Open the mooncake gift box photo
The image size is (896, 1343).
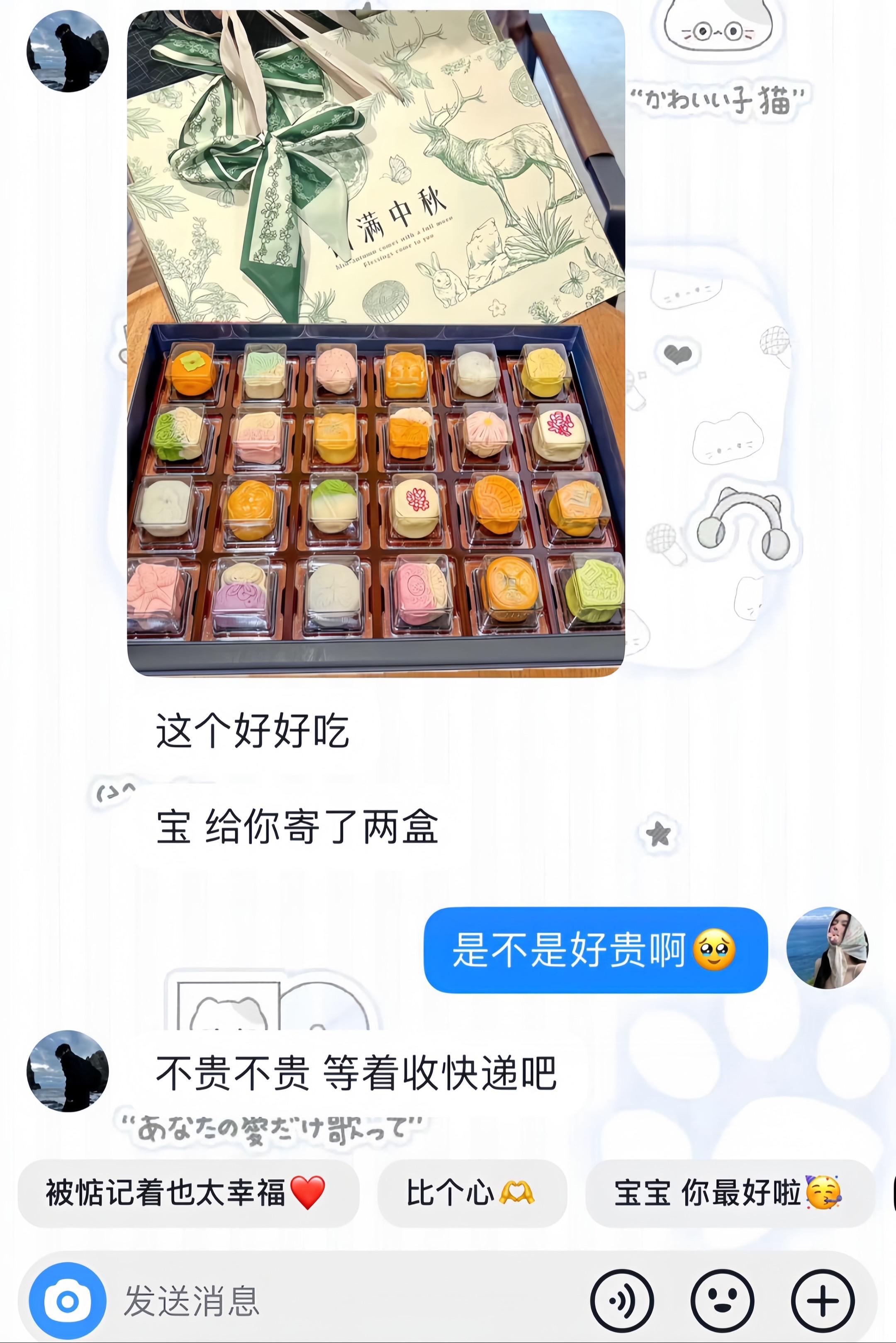point(375,343)
